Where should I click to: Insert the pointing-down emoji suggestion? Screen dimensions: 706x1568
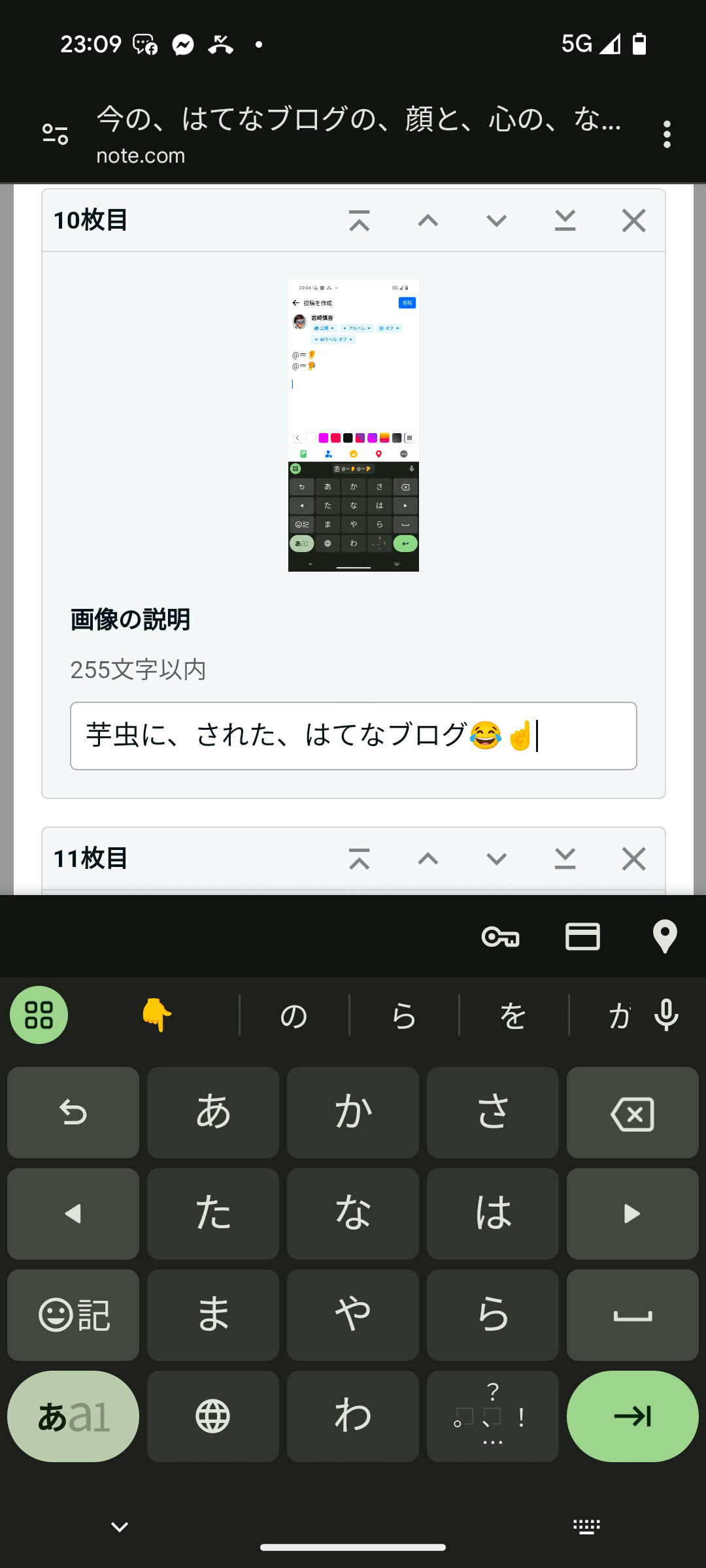coord(157,1015)
